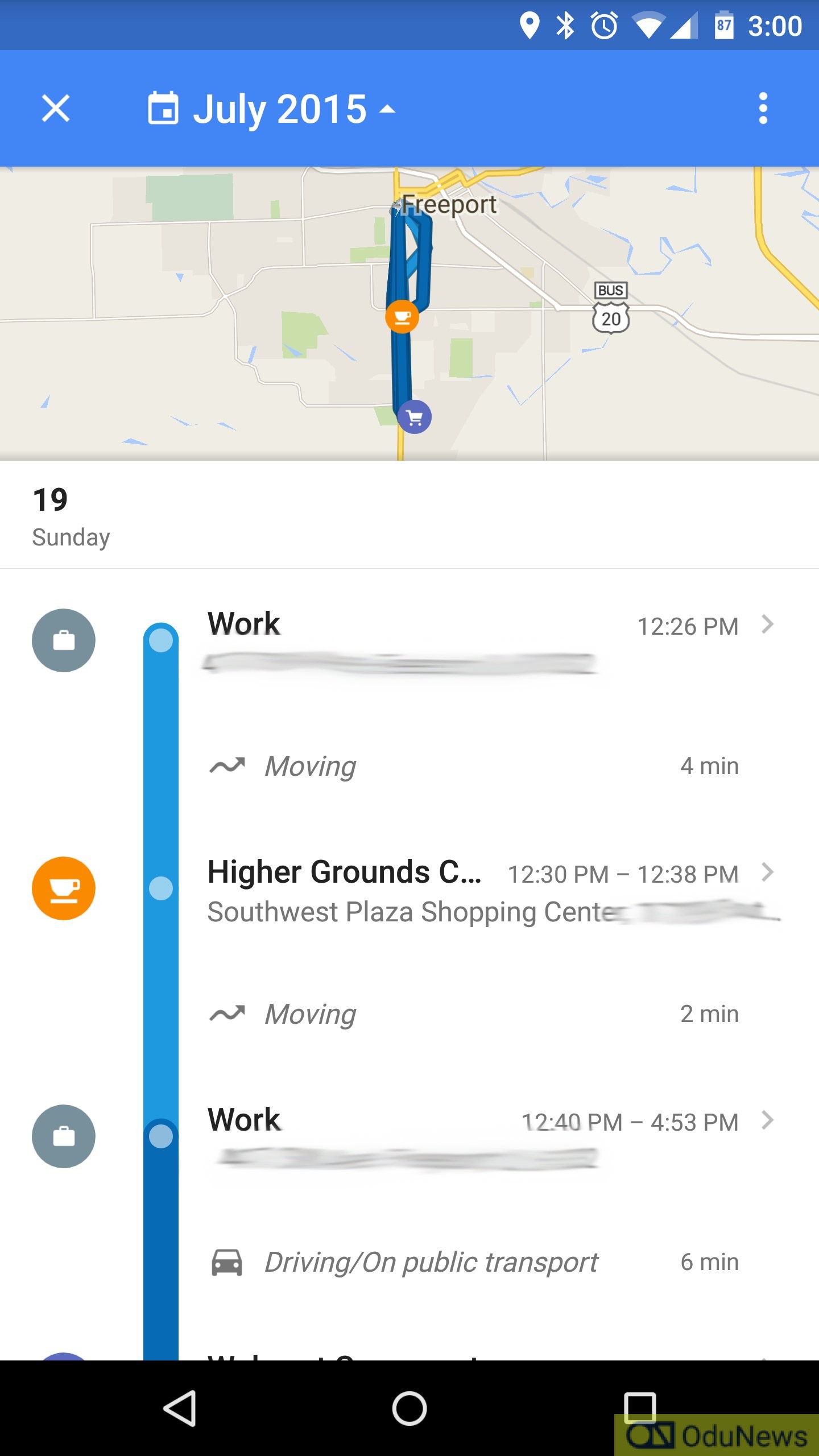
Task: Select the Driving/On public transport segment
Action: point(473,1261)
